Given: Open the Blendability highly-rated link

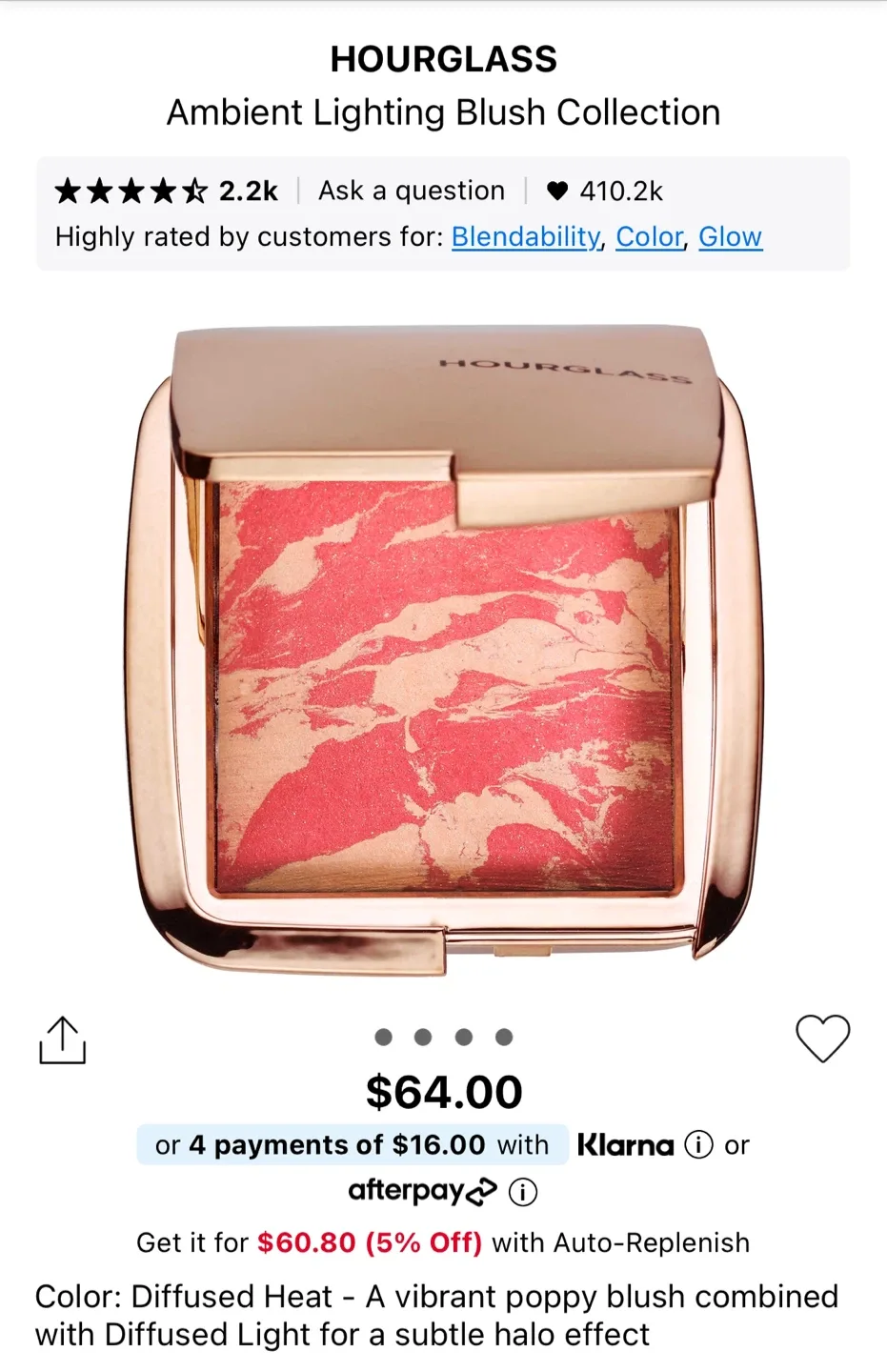Looking at the screenshot, I should (525, 236).
